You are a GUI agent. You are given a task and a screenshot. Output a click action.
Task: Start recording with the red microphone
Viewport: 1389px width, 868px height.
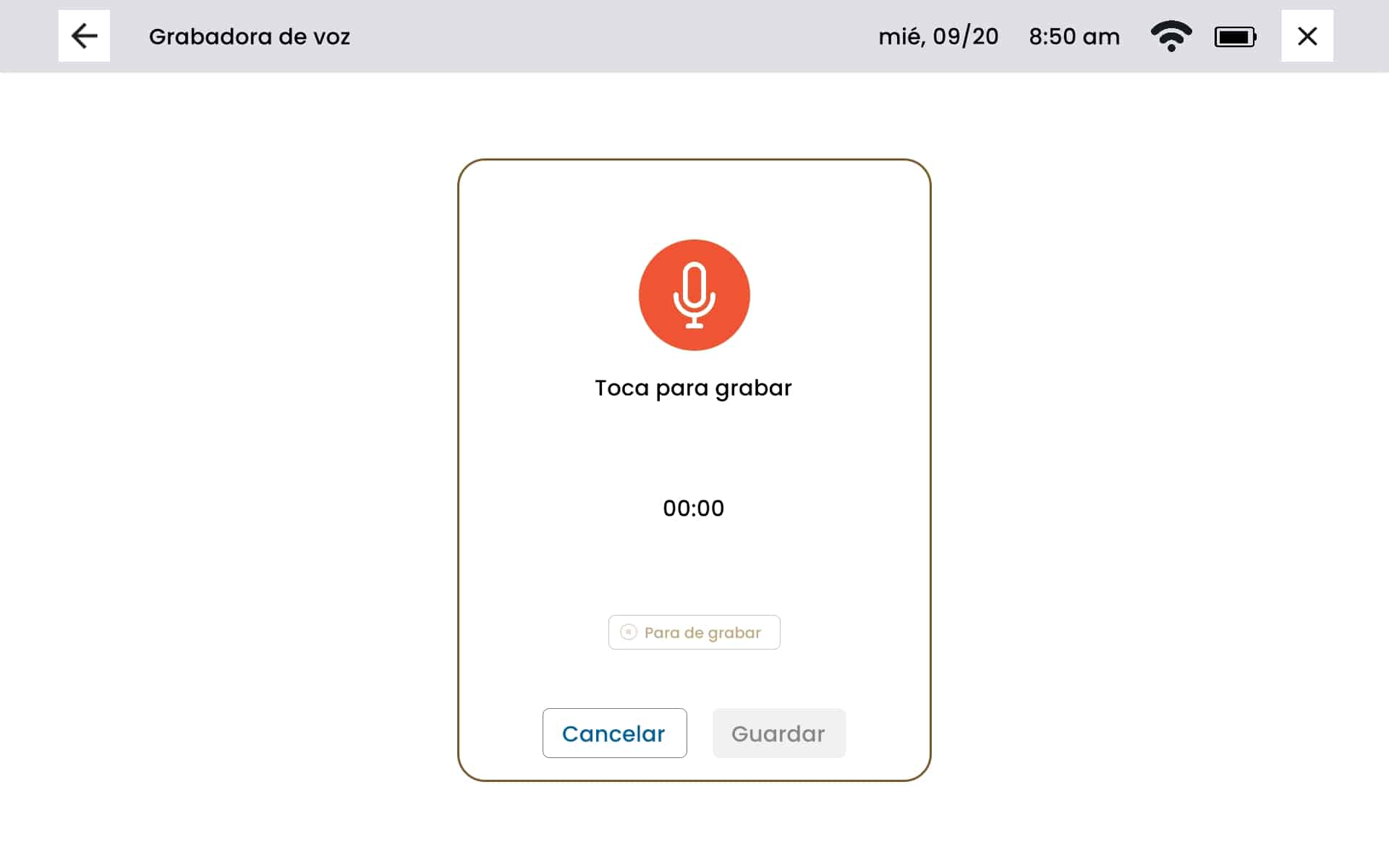pyautogui.click(x=694, y=295)
